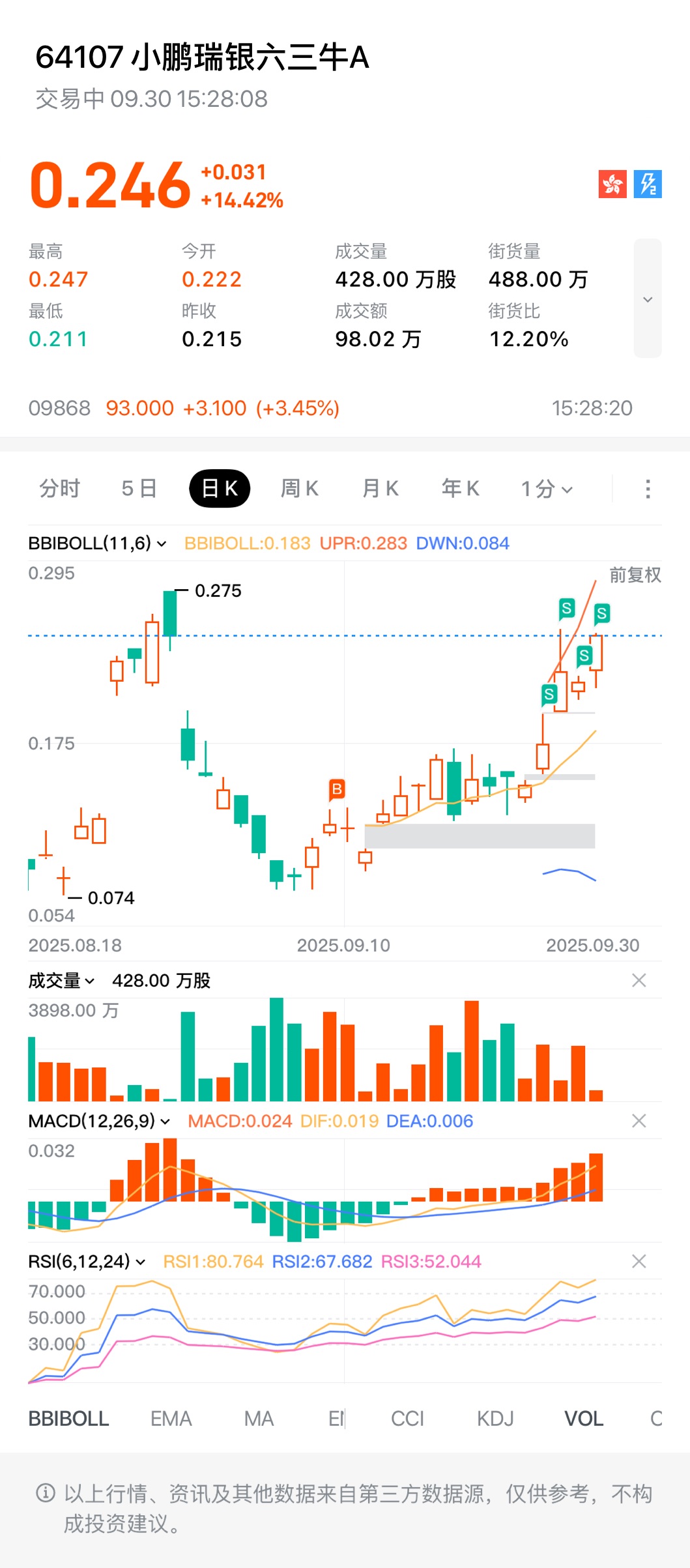This screenshot has height=1568, width=690.
Task: Open the 成交量 indicator dropdown
Action: tap(61, 981)
